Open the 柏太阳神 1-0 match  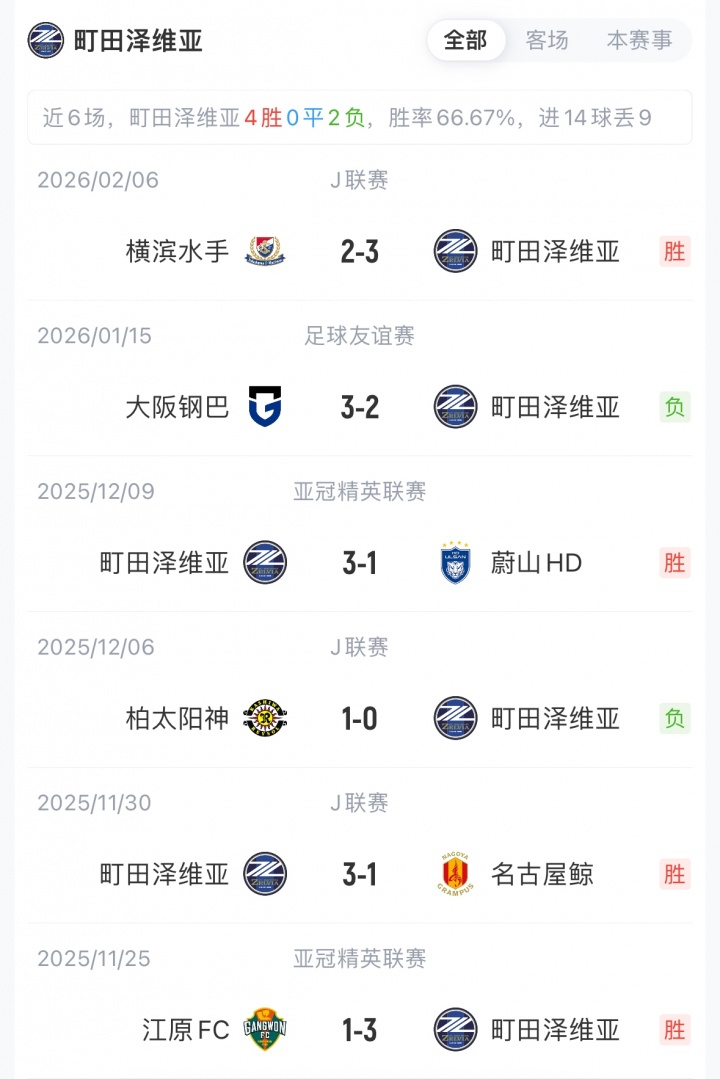tap(359, 718)
